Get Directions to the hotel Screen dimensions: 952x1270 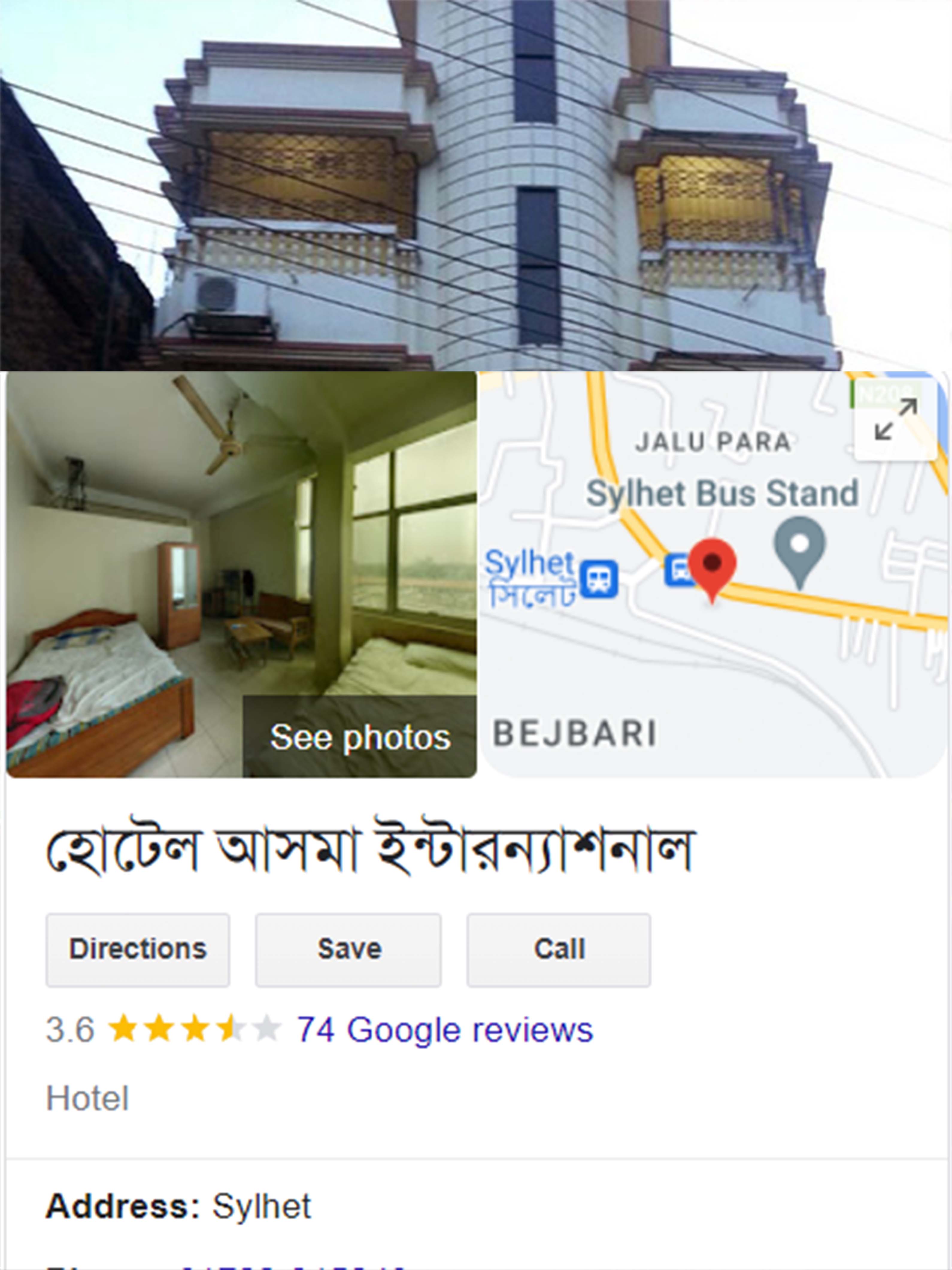pyautogui.click(x=138, y=949)
